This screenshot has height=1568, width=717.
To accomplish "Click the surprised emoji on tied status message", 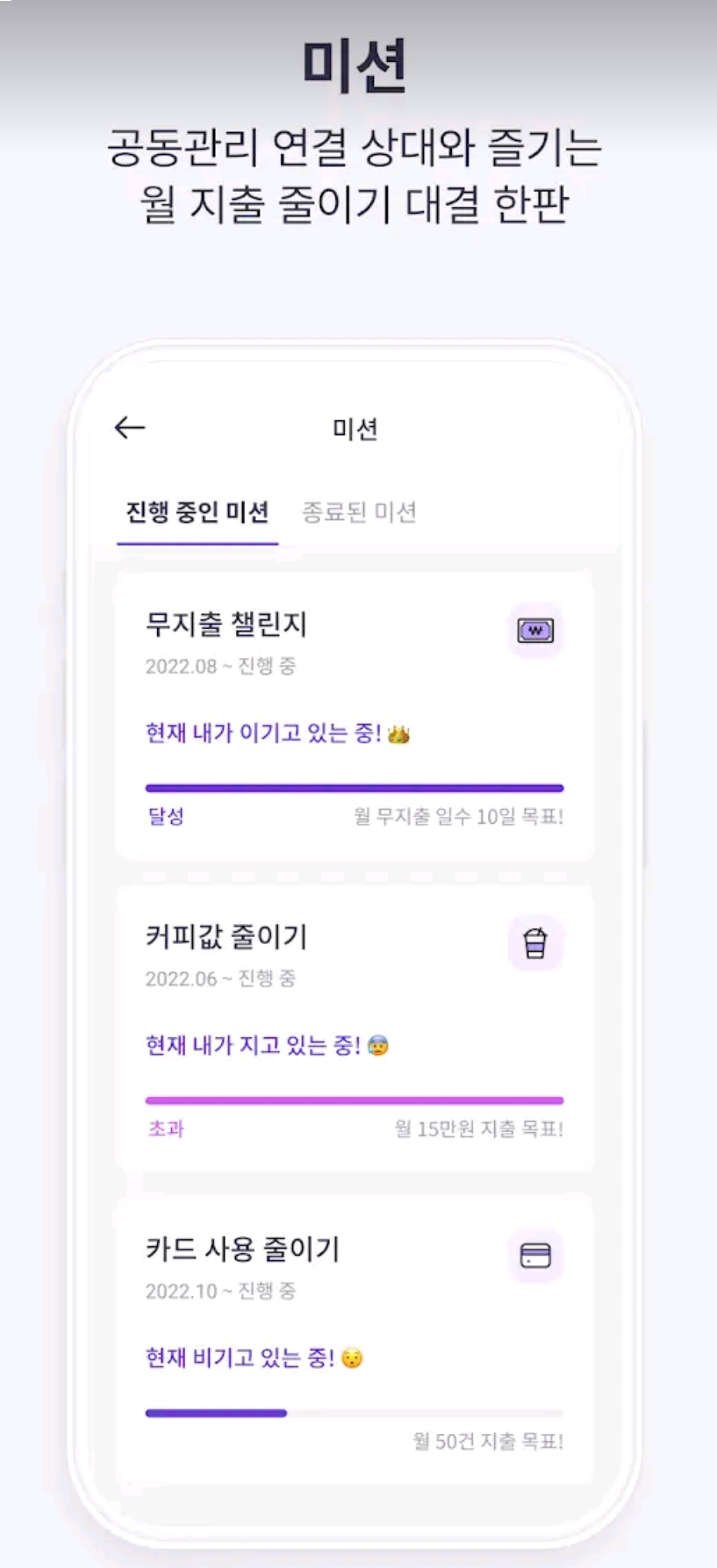I will pyautogui.click(x=351, y=1357).
